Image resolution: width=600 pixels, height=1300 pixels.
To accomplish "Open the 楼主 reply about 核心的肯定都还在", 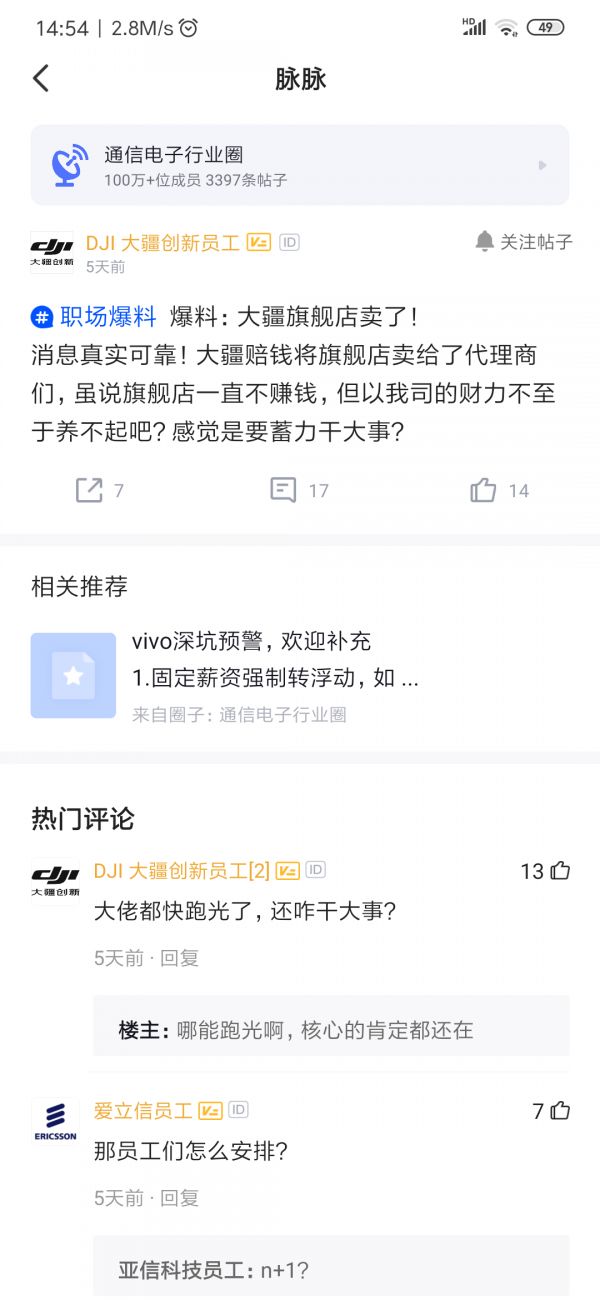I will pos(330,1030).
